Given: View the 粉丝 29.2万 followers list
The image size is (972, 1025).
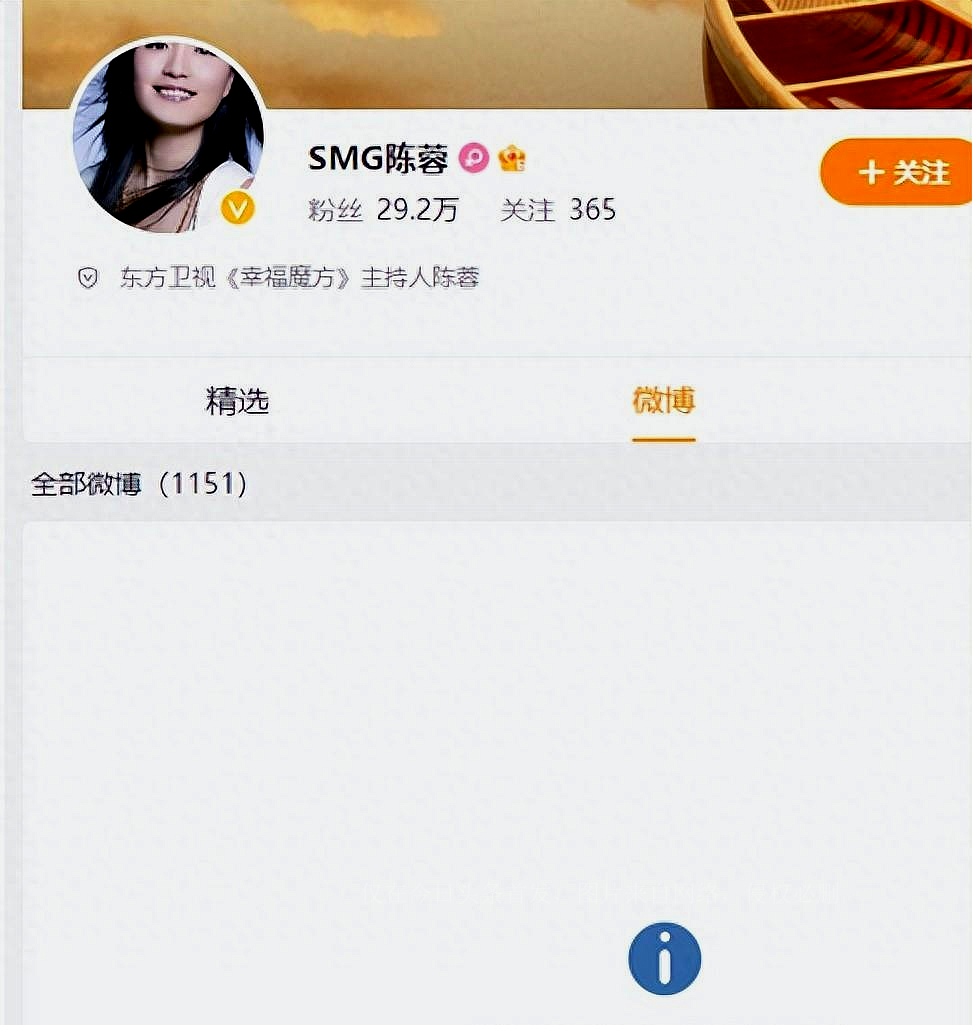Looking at the screenshot, I should point(383,210).
